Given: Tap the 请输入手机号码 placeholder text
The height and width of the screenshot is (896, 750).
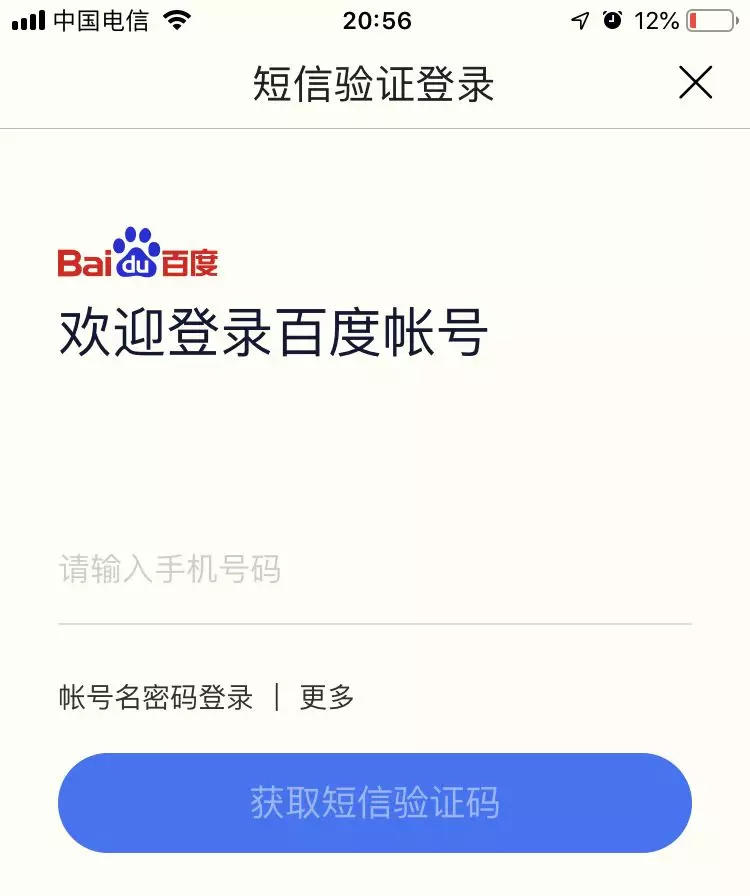Looking at the screenshot, I should tap(170, 570).
